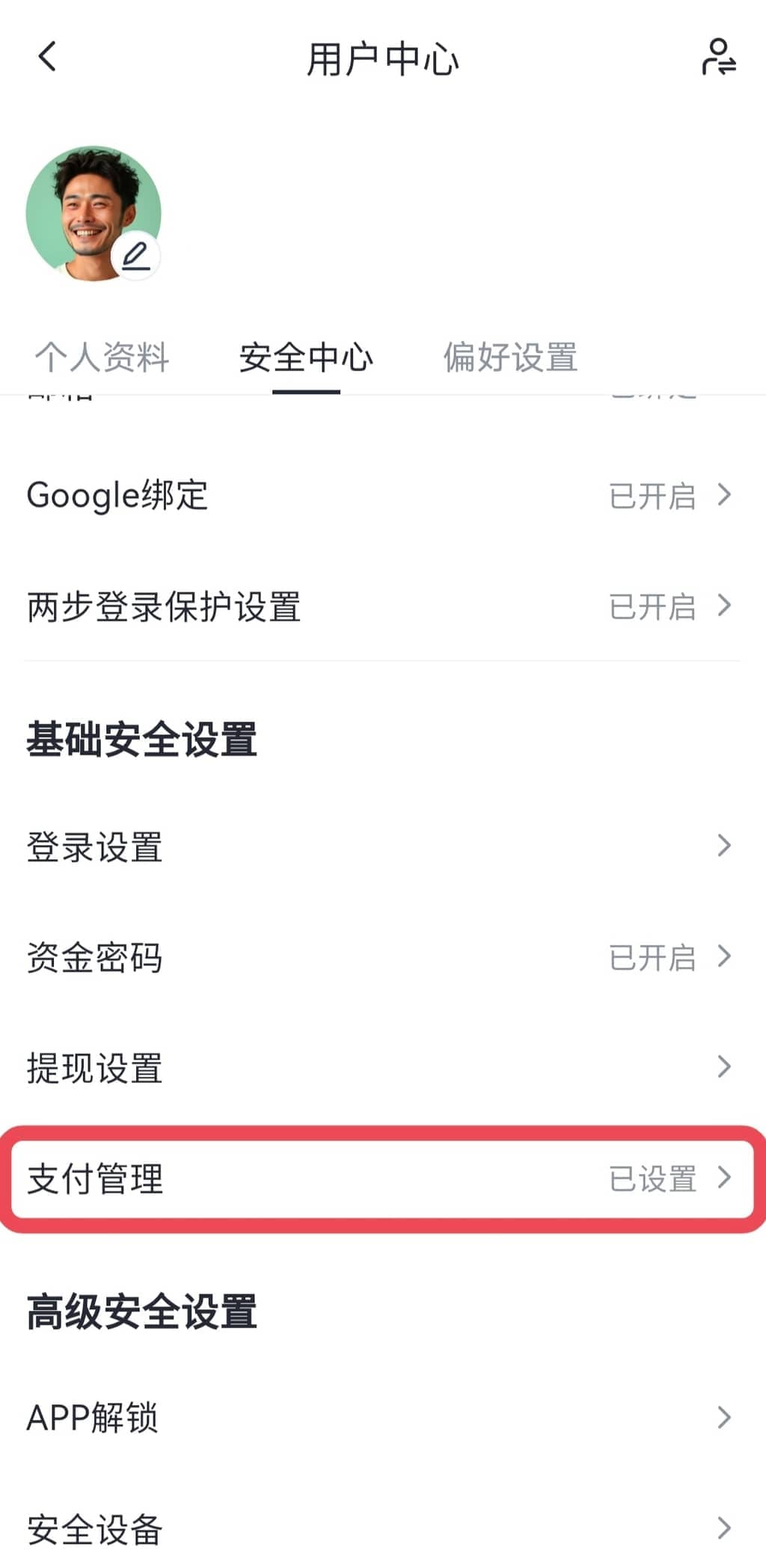Switch to the 个人资料 tab
Screen dimensions: 766x1568
tap(102, 357)
